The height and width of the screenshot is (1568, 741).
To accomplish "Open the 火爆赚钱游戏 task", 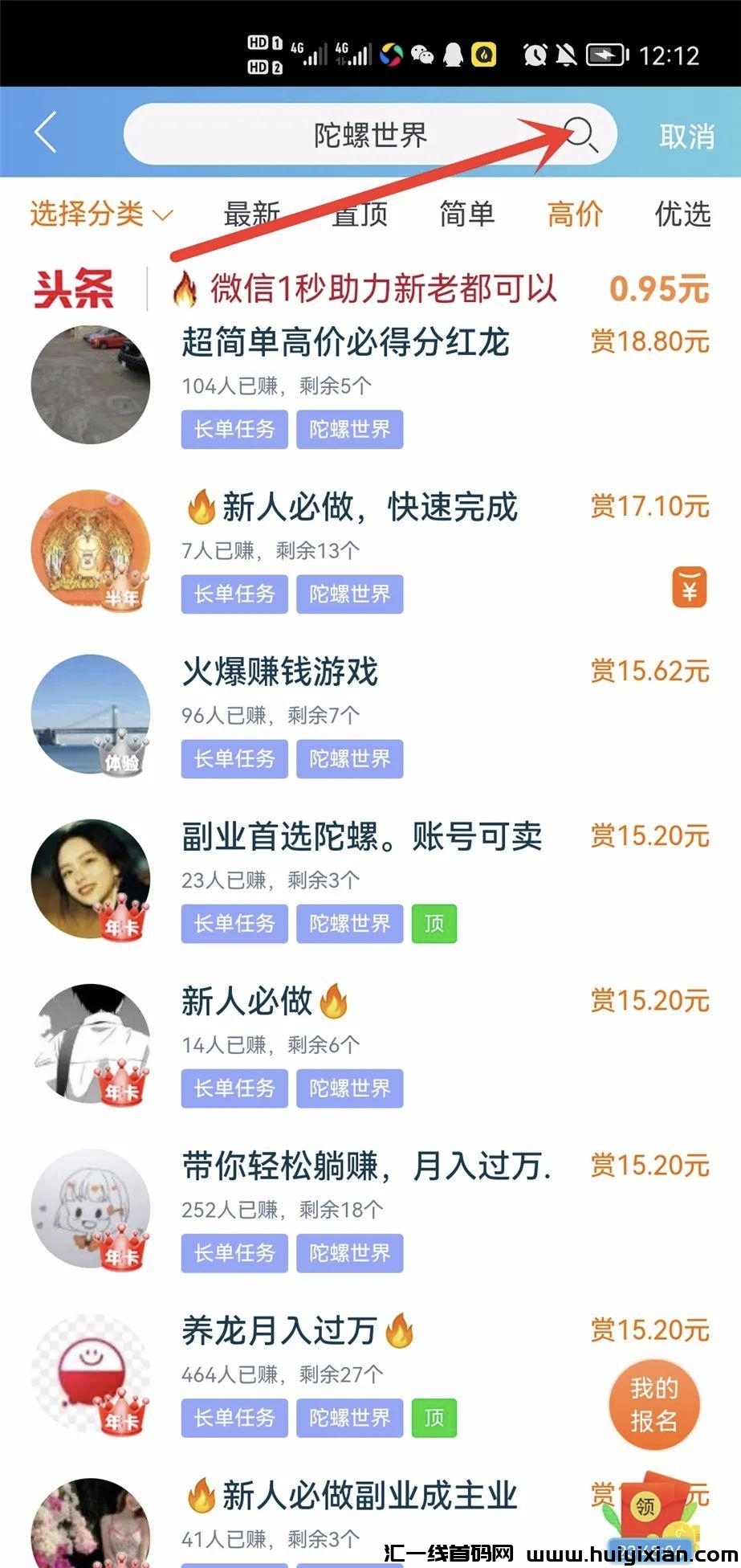I will (x=279, y=672).
